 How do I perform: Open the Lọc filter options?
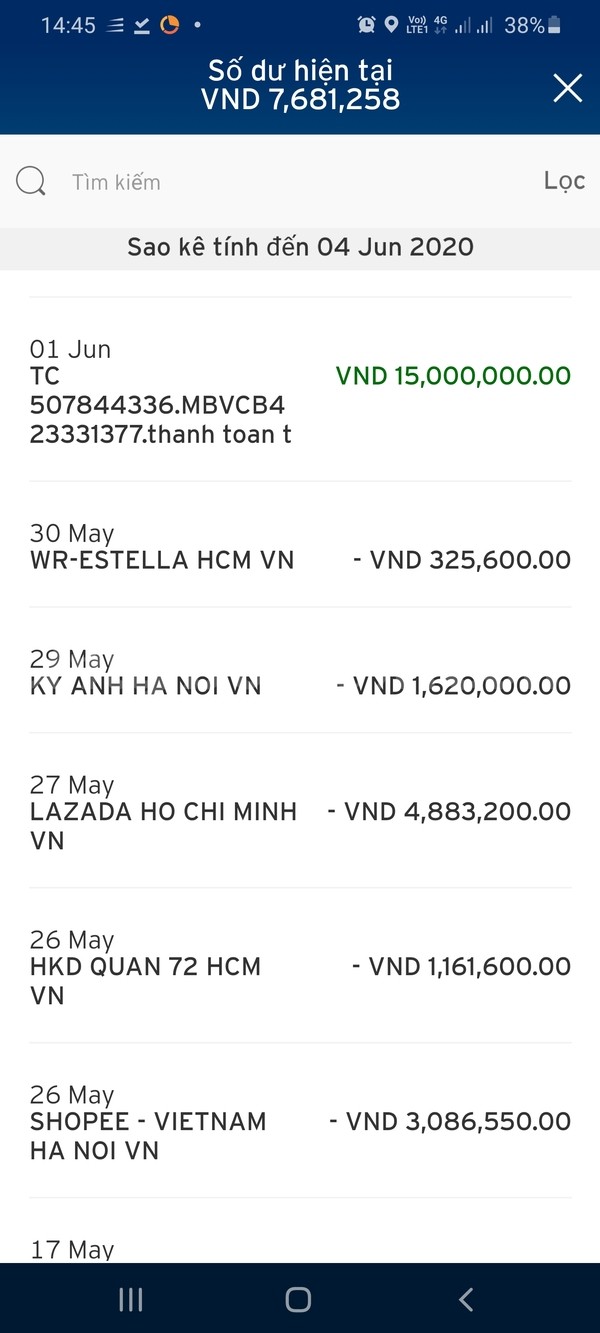click(564, 181)
